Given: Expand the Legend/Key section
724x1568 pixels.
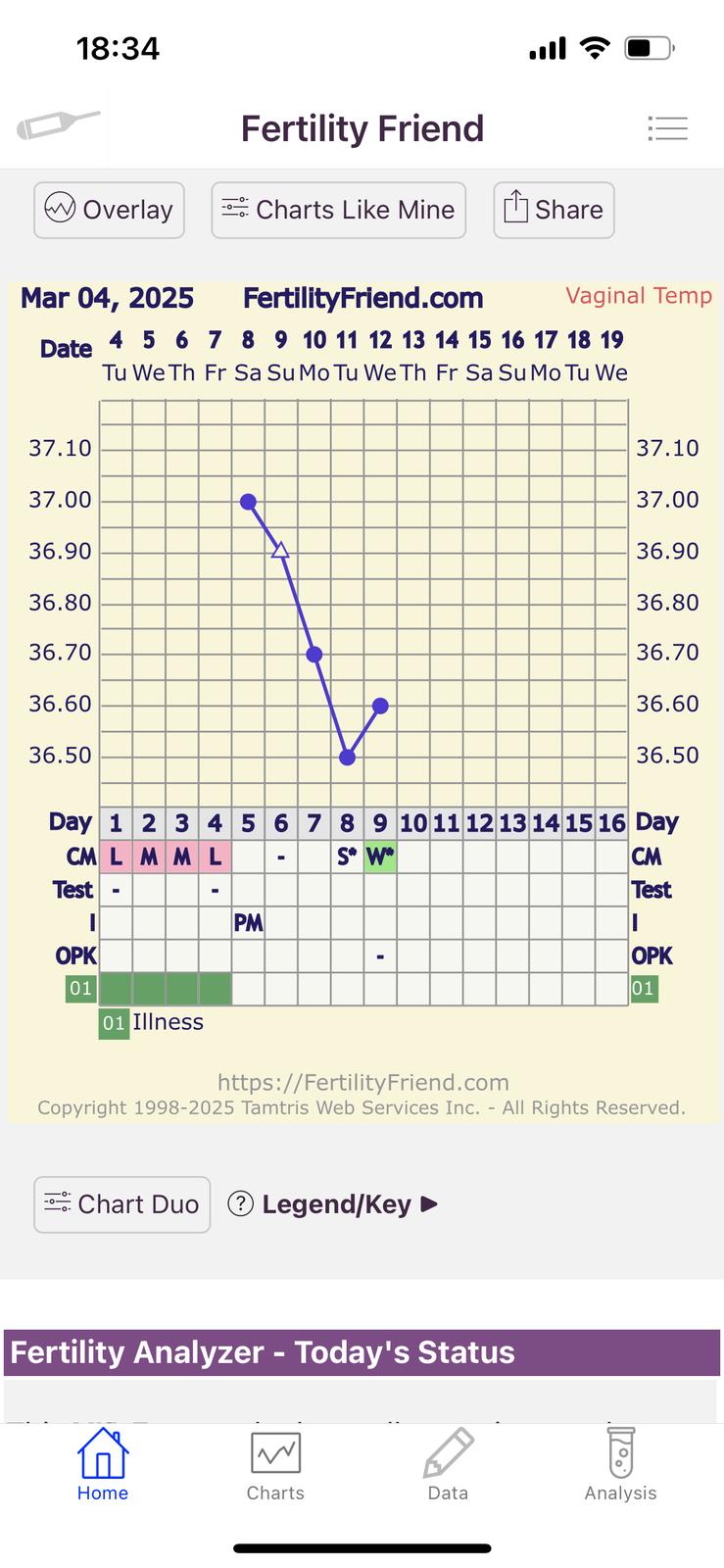Looking at the screenshot, I should 333,1203.
